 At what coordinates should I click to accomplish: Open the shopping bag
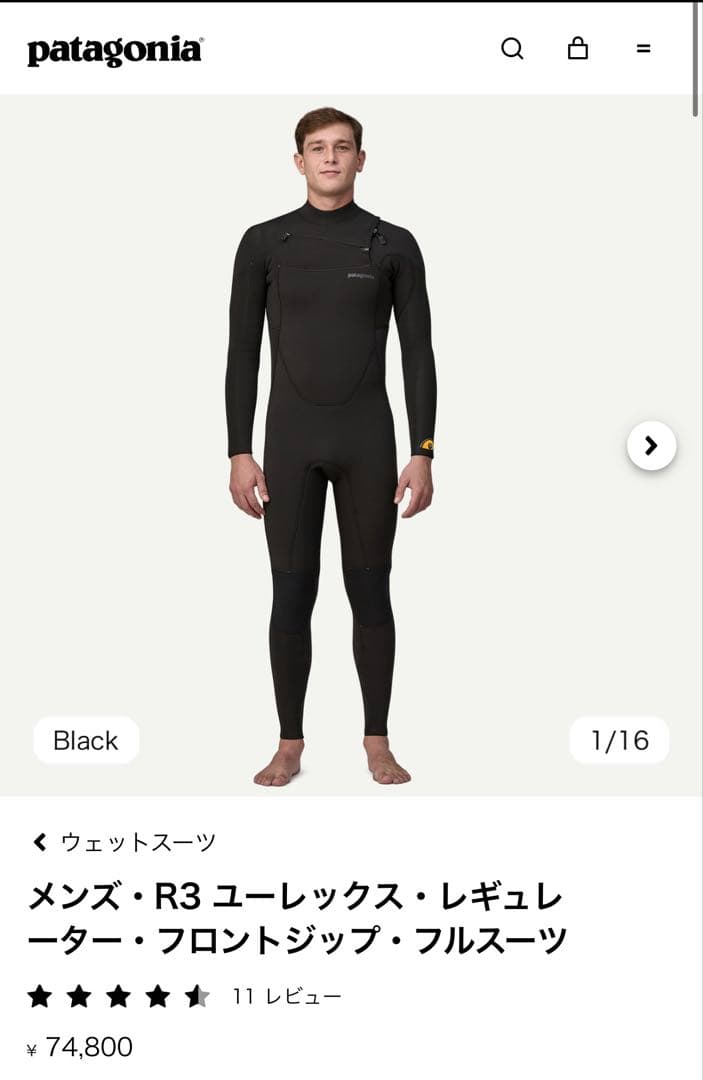(x=578, y=49)
